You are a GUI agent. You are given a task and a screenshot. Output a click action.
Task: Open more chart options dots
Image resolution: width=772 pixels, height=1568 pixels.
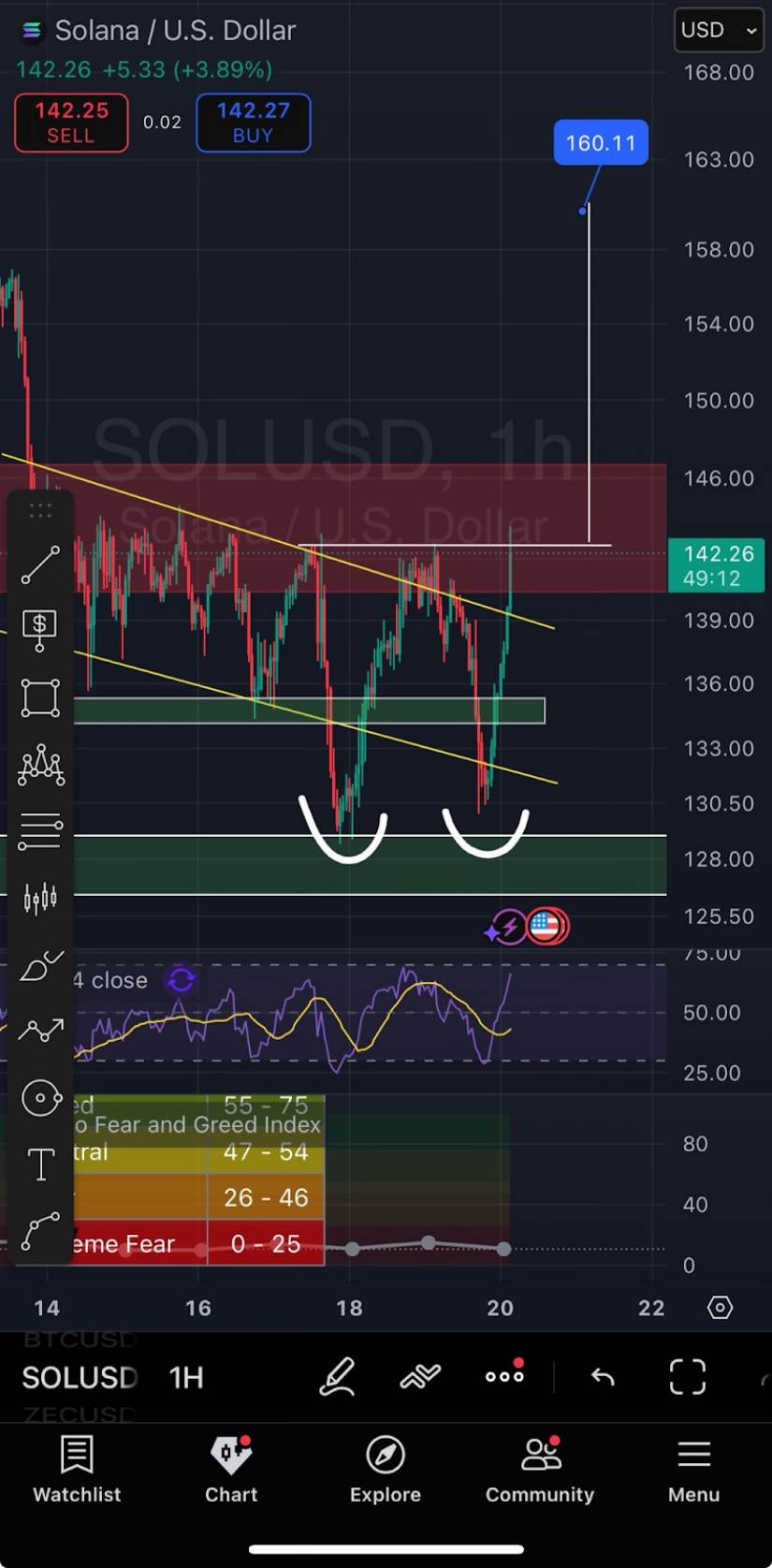coord(504,1376)
